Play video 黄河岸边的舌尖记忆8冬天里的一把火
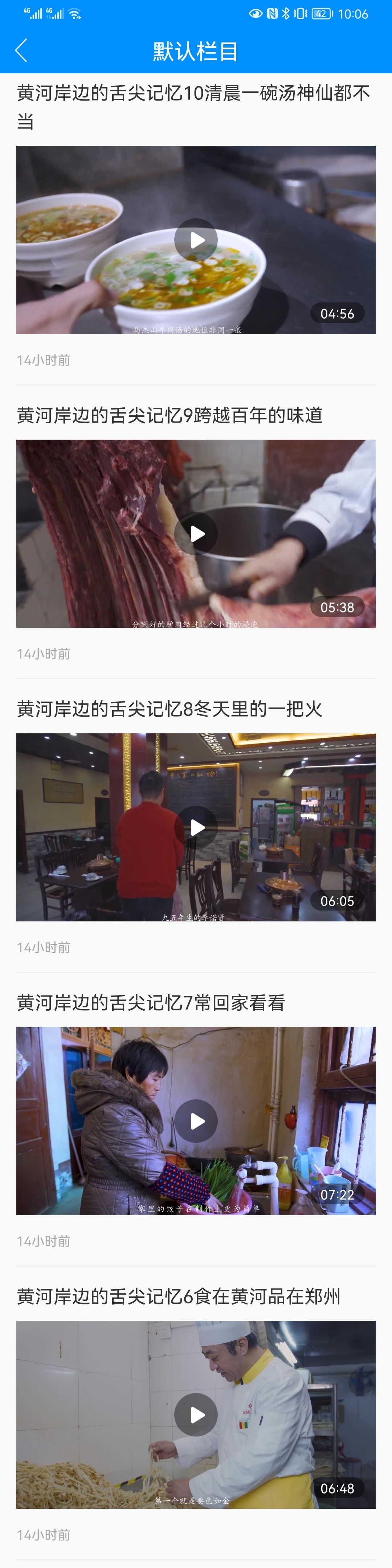The width and height of the screenshot is (392, 1568). [x=196, y=827]
